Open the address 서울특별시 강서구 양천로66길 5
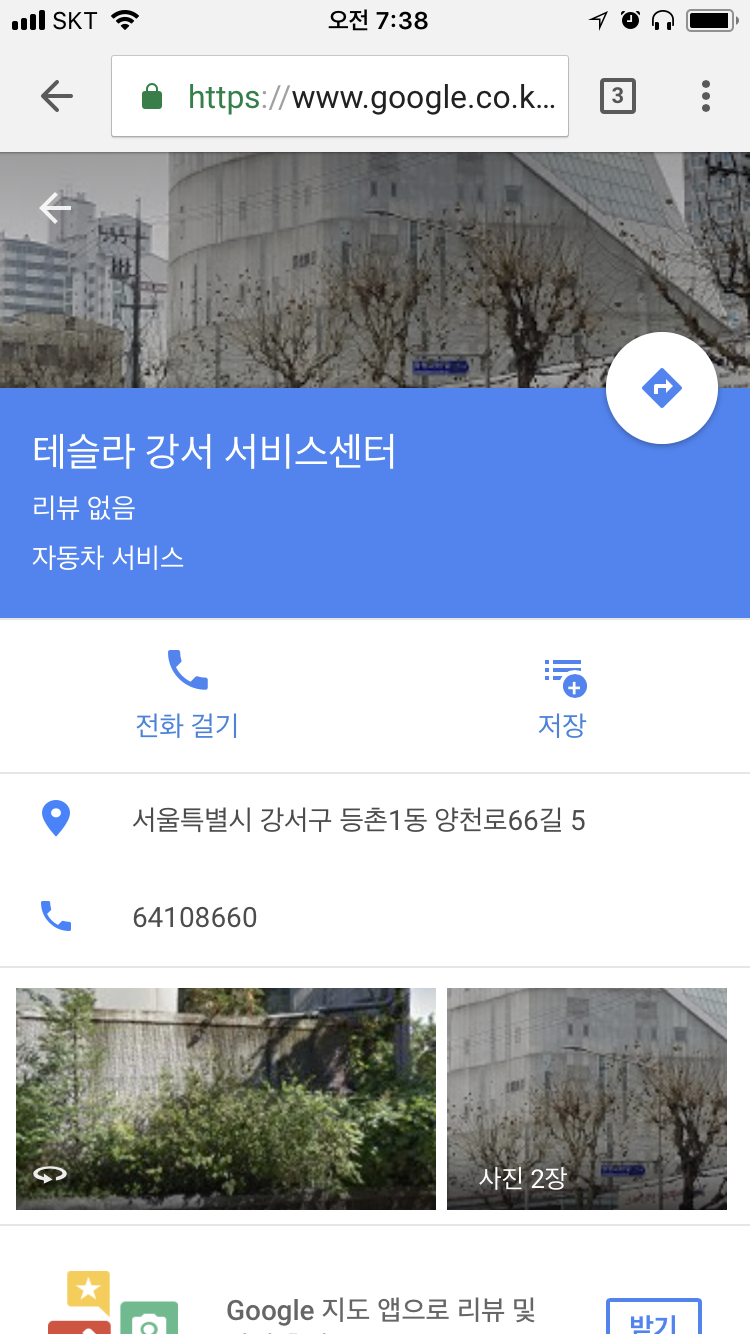750x1334 pixels. click(358, 821)
